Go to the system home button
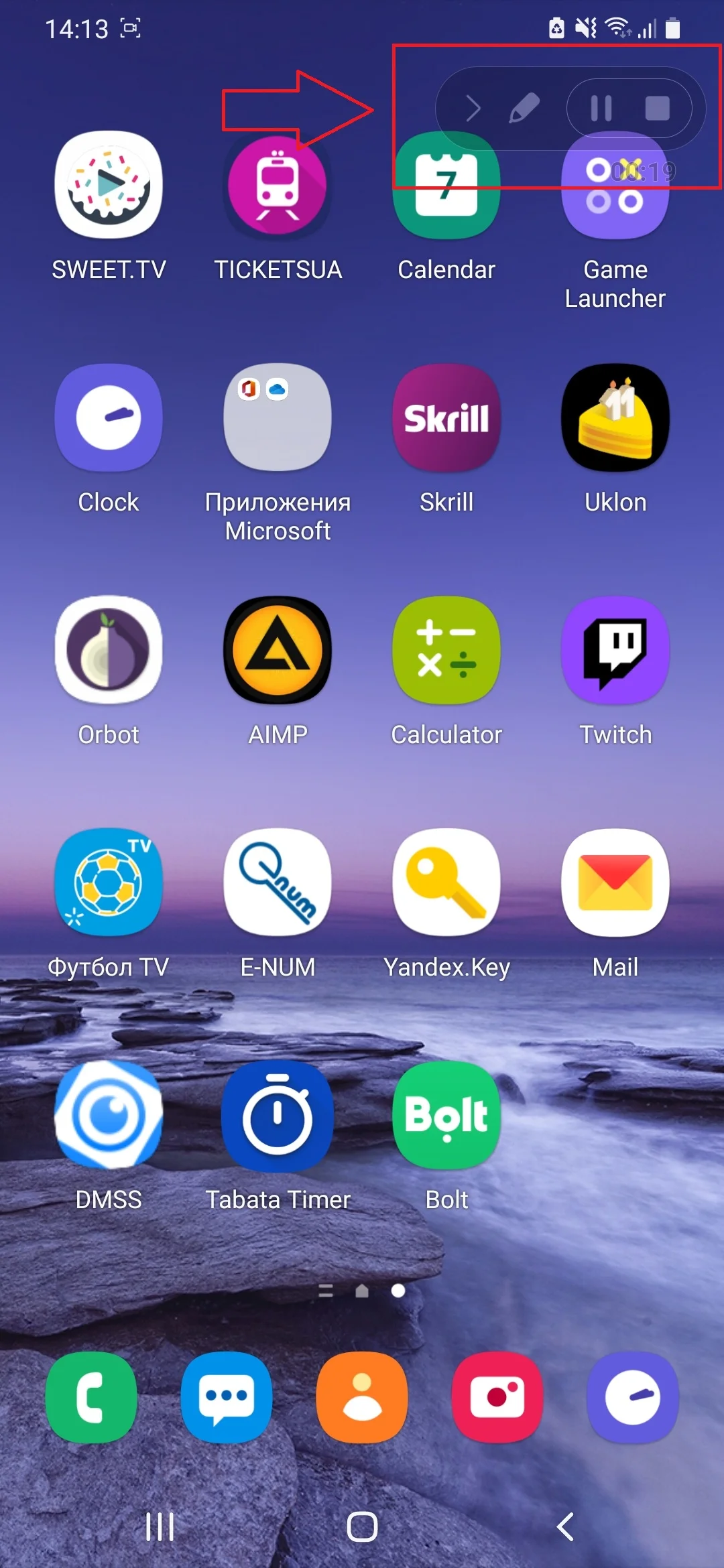 click(362, 1527)
